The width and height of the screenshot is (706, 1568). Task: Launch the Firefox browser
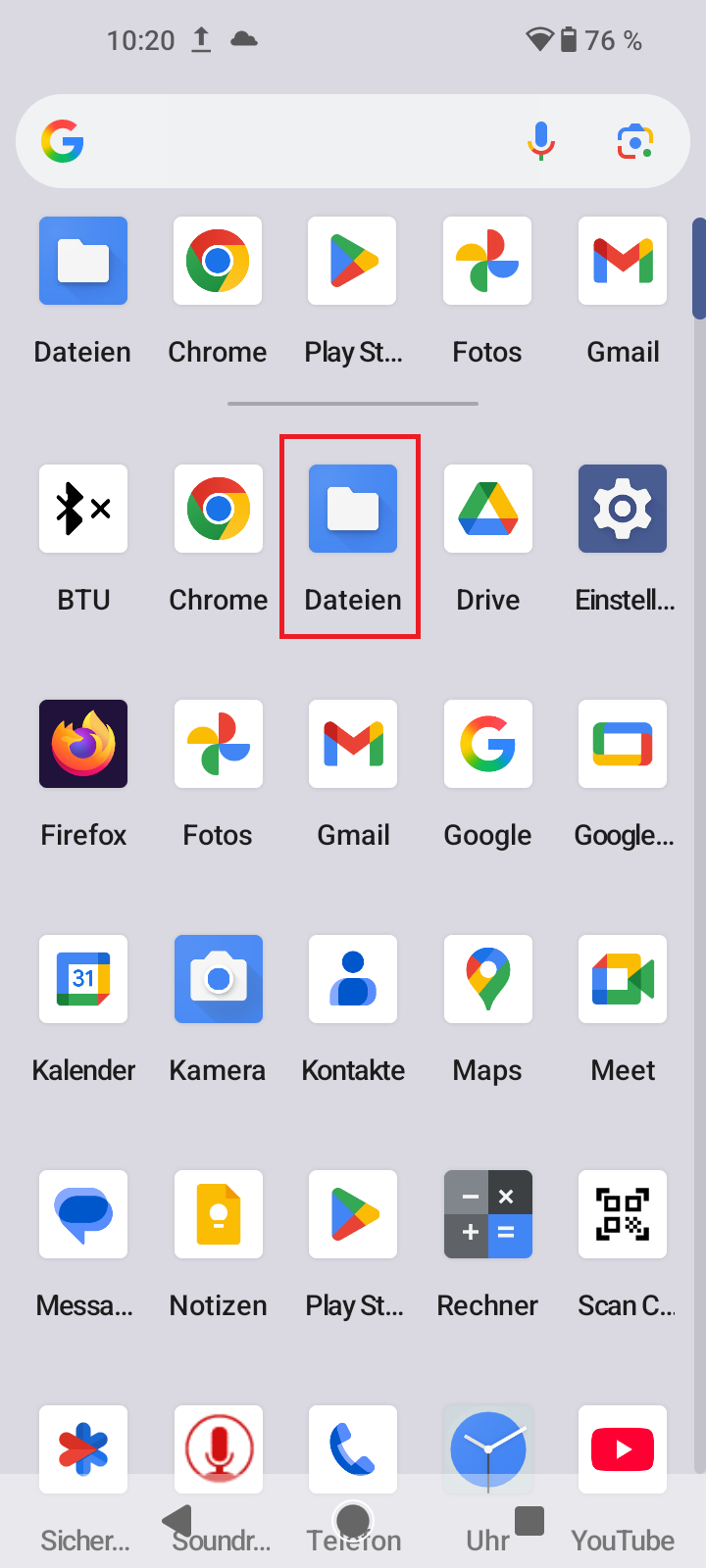coord(83,744)
